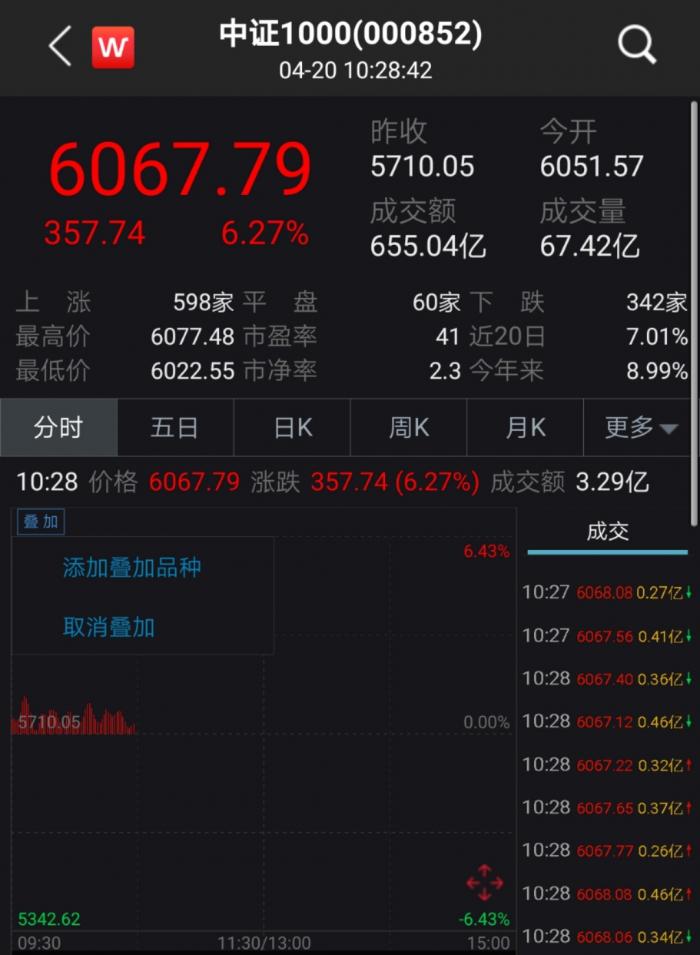Switch to the 分时 chart tab
This screenshot has width=700, height=955.
(x=58, y=428)
